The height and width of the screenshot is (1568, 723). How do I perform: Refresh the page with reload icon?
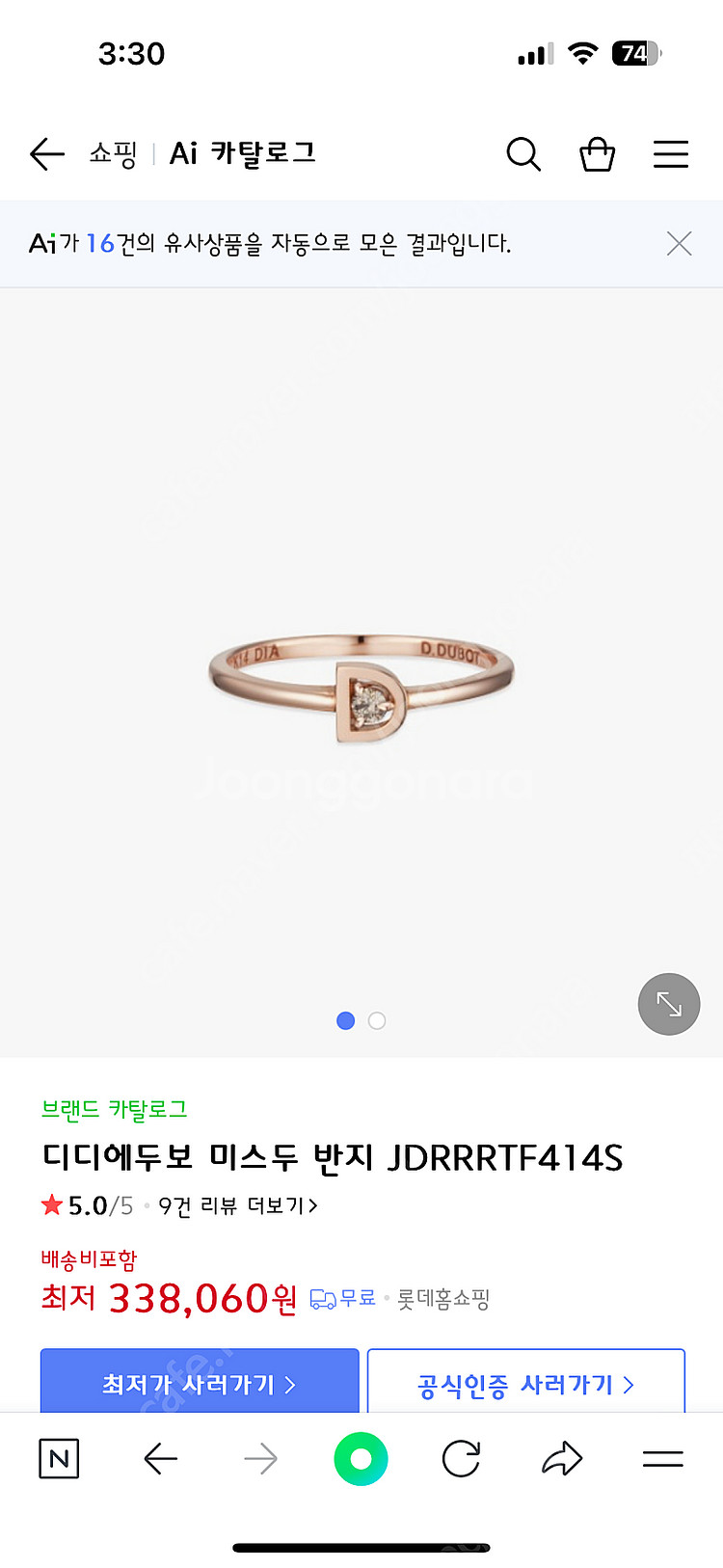coord(460,1458)
